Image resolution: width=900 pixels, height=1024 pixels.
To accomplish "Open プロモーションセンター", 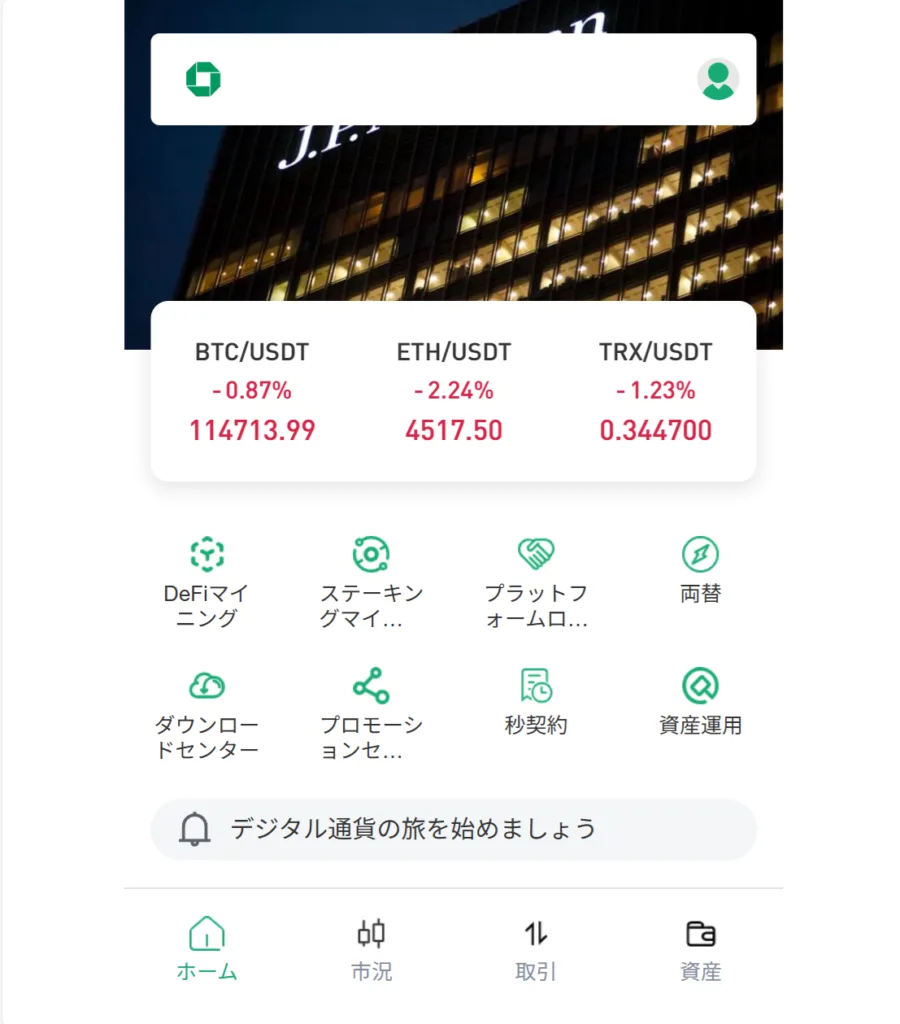I will point(371,714).
